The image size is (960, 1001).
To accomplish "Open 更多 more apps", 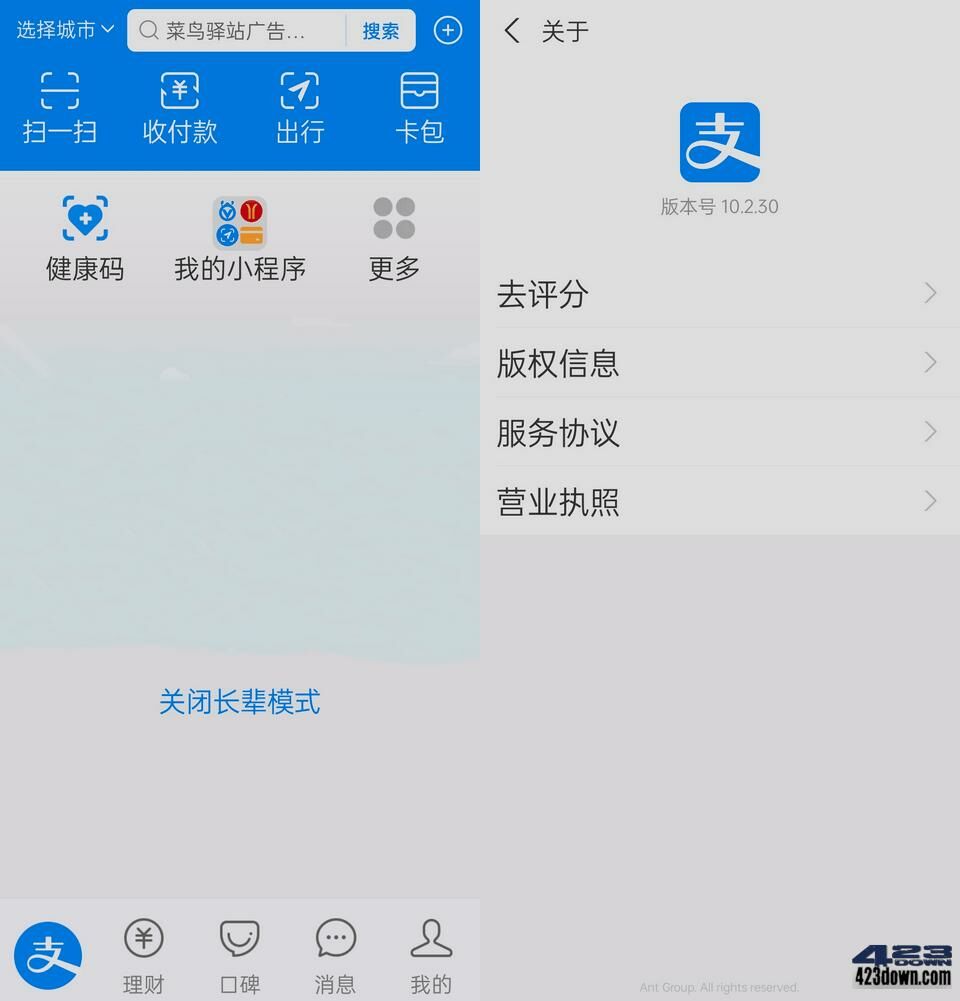I will click(x=394, y=240).
